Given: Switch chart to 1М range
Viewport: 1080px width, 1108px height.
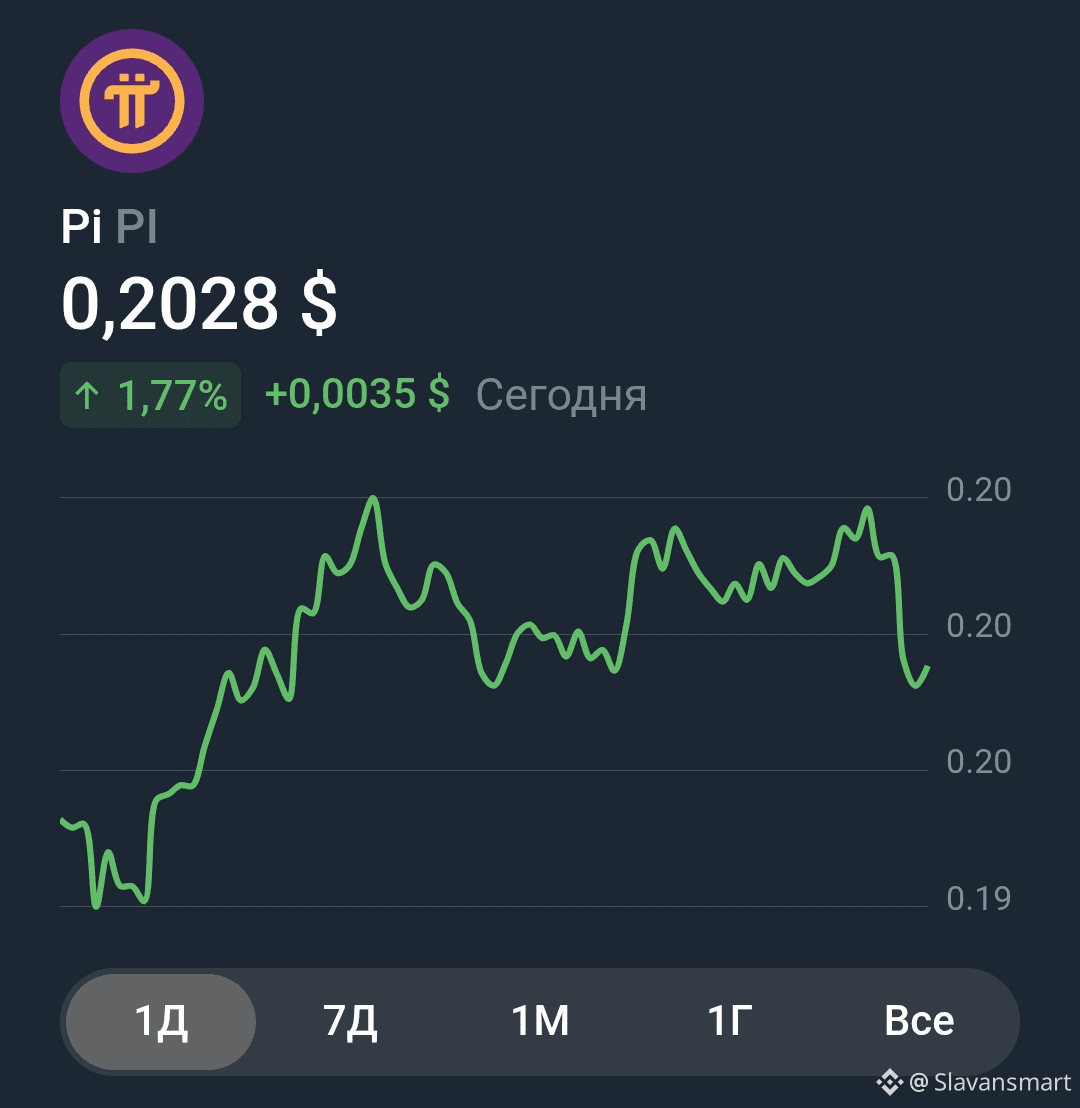Looking at the screenshot, I should (x=540, y=1022).
